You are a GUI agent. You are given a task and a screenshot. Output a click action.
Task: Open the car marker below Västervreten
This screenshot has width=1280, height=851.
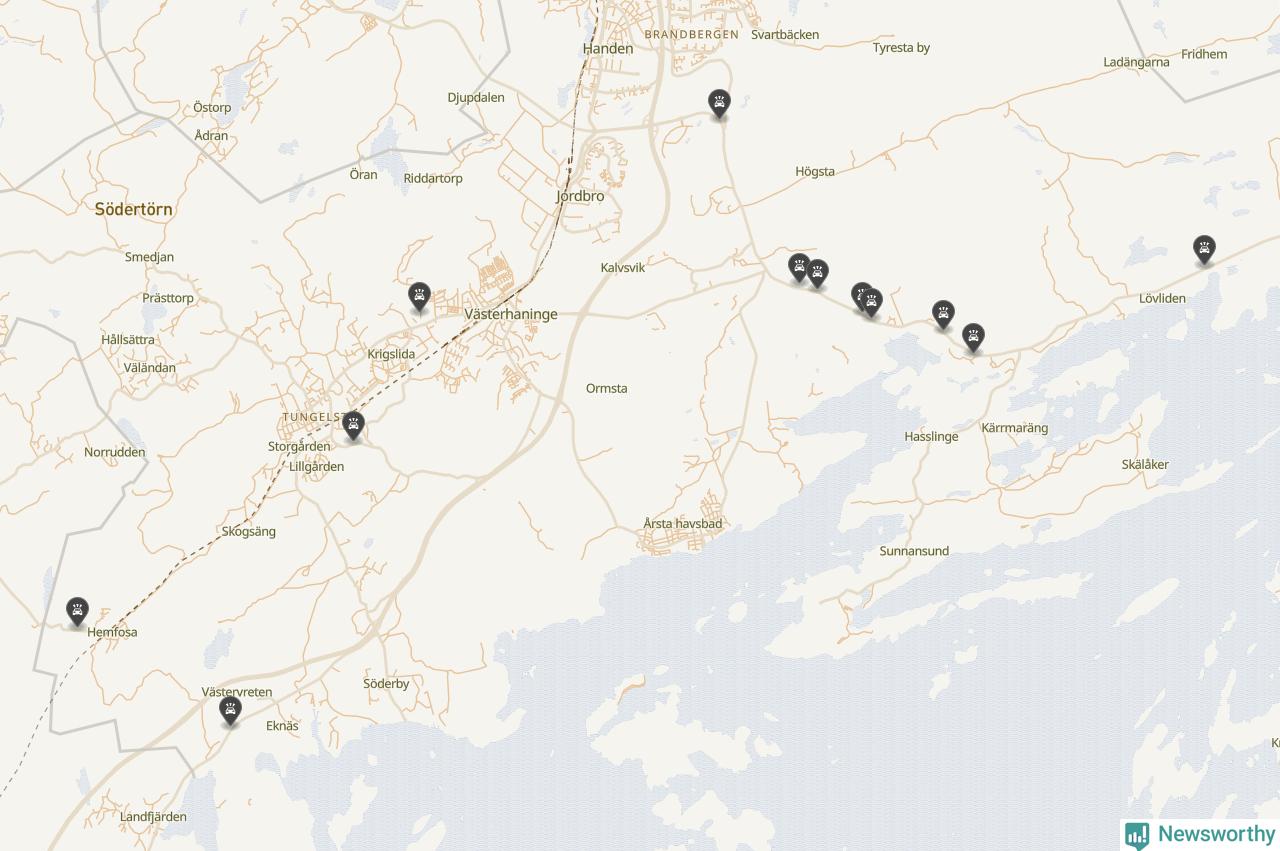[231, 709]
